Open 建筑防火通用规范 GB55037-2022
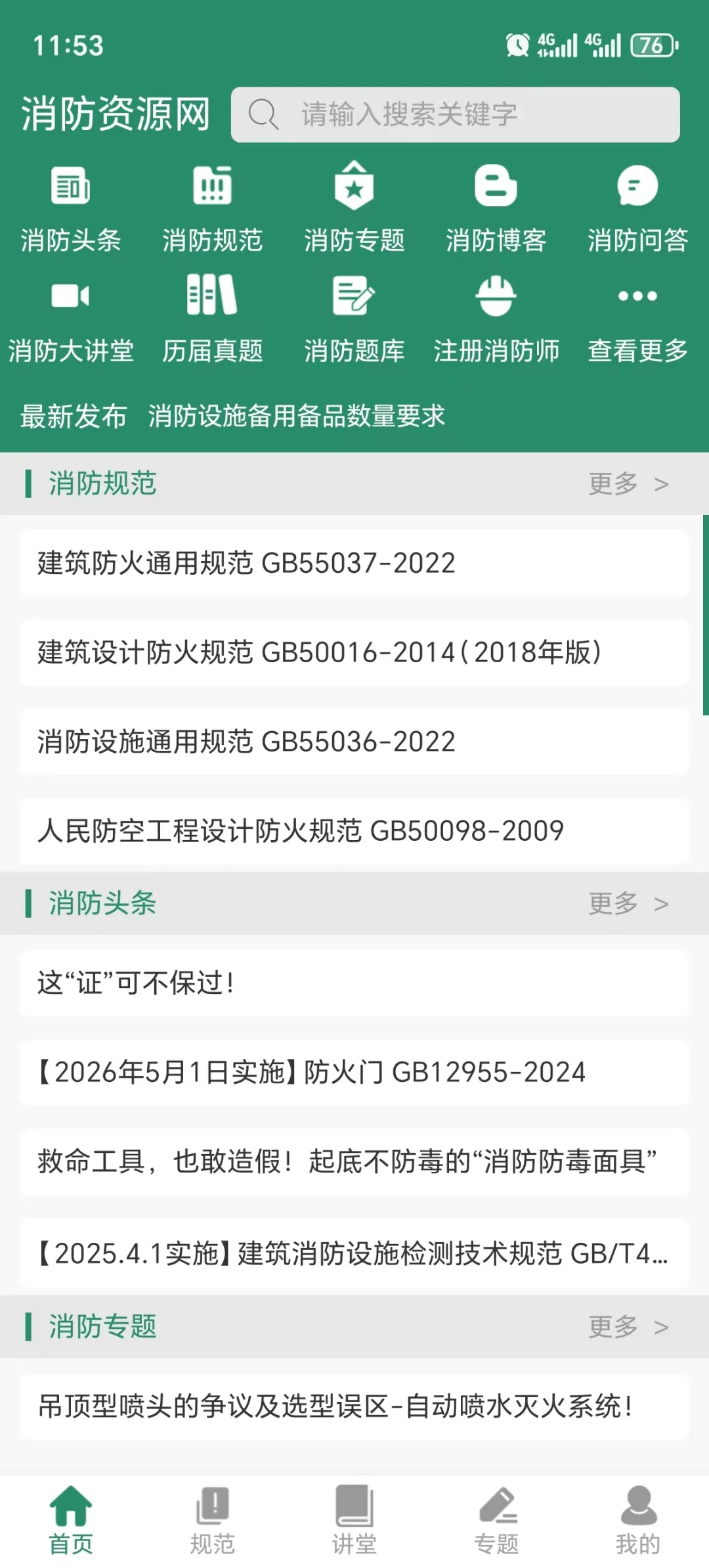 (354, 564)
